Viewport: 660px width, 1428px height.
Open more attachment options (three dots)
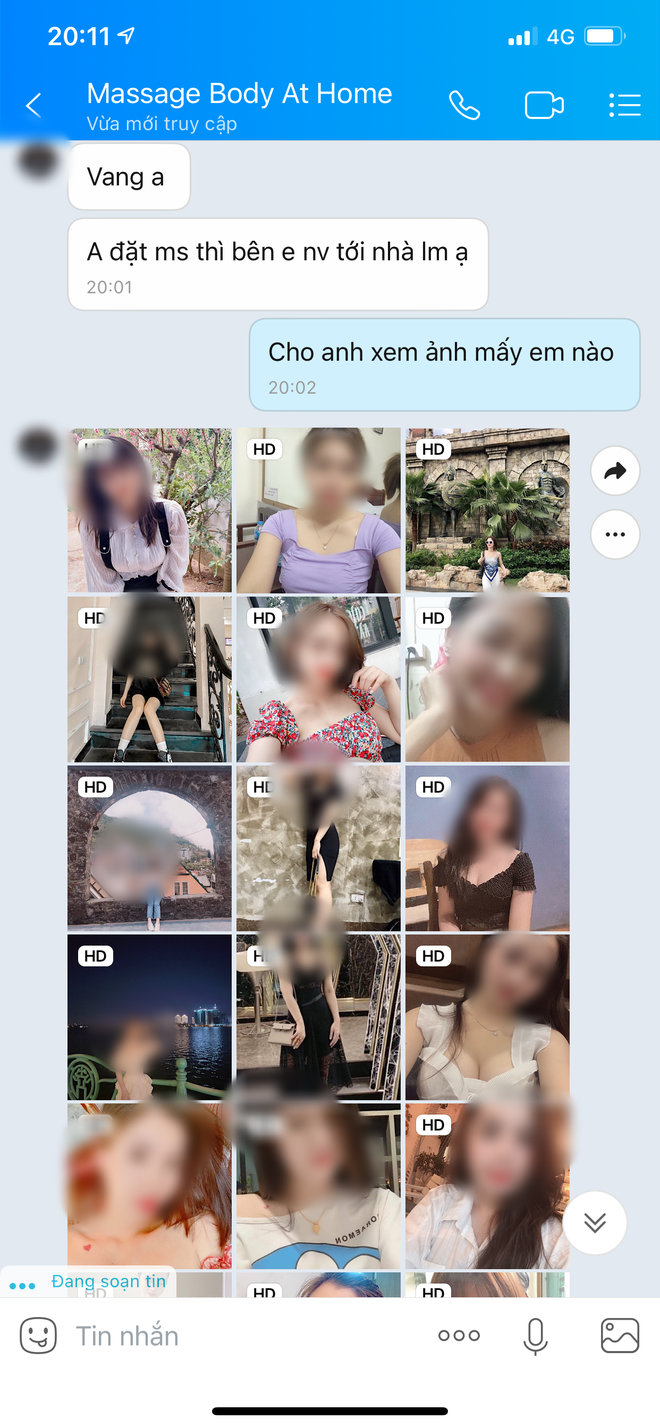tap(459, 1335)
